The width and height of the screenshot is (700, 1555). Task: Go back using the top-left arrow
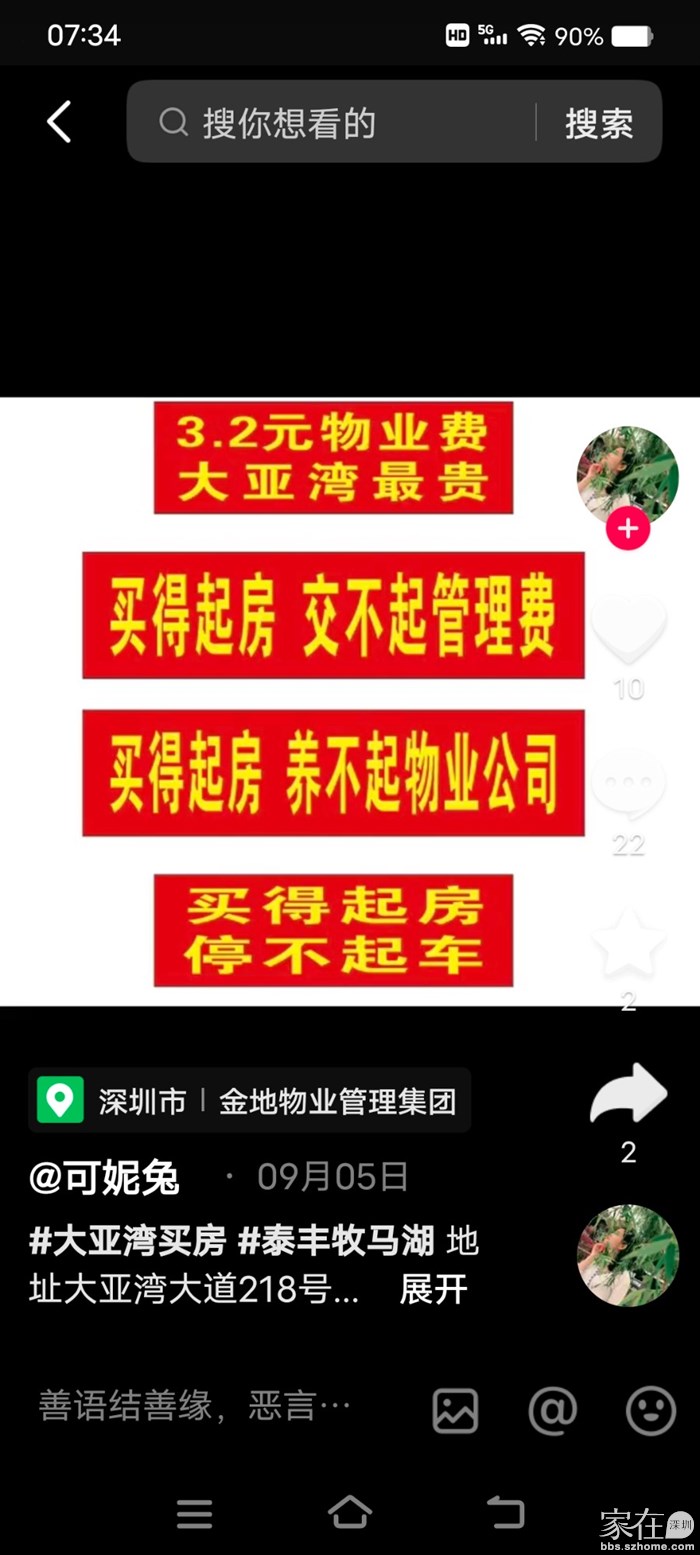[59, 122]
